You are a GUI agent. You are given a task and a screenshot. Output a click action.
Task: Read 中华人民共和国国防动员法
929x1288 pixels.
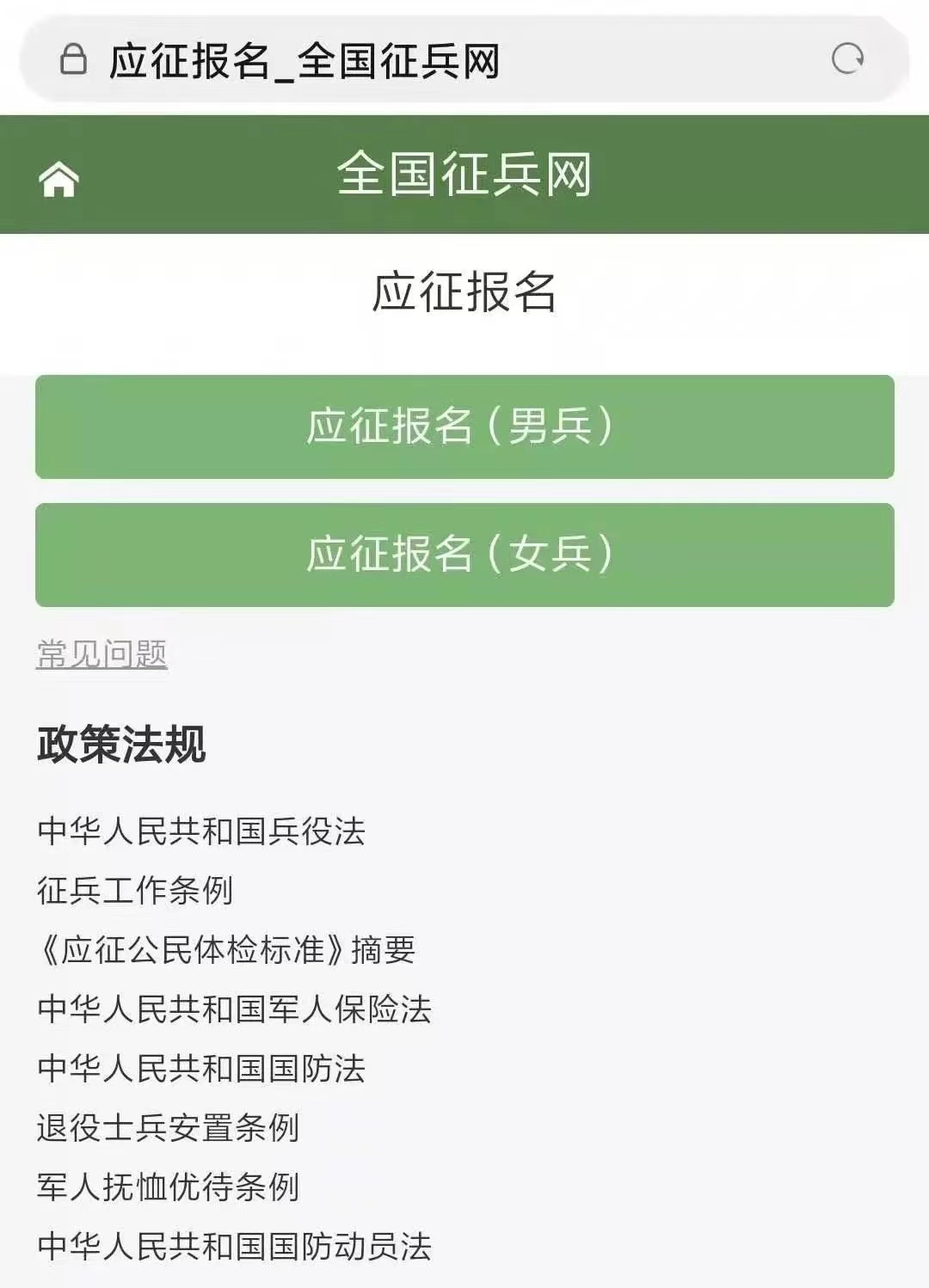pos(234,1247)
